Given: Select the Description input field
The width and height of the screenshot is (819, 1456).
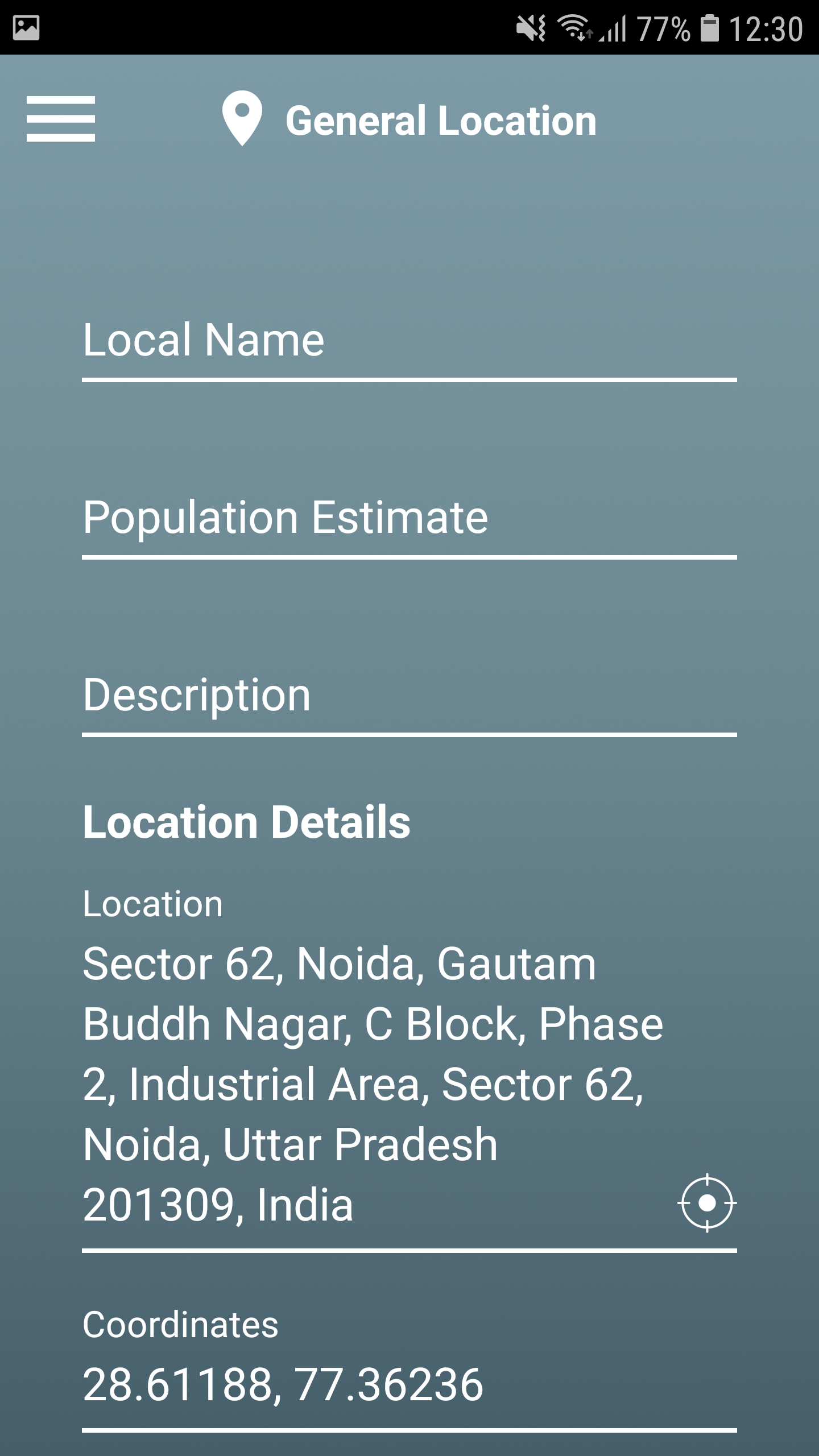Looking at the screenshot, I should tap(408, 696).
